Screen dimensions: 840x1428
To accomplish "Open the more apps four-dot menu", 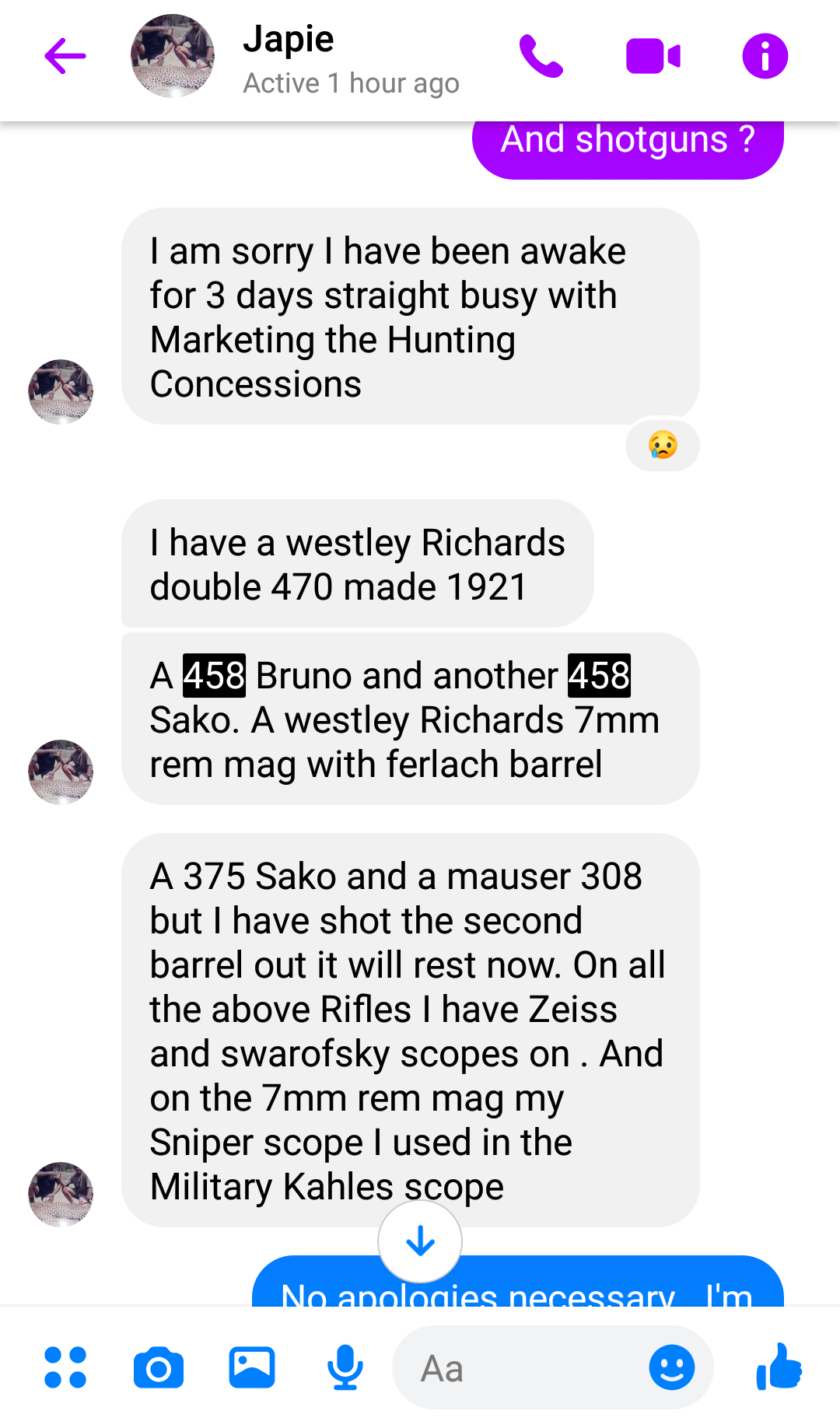I will coord(65,1367).
